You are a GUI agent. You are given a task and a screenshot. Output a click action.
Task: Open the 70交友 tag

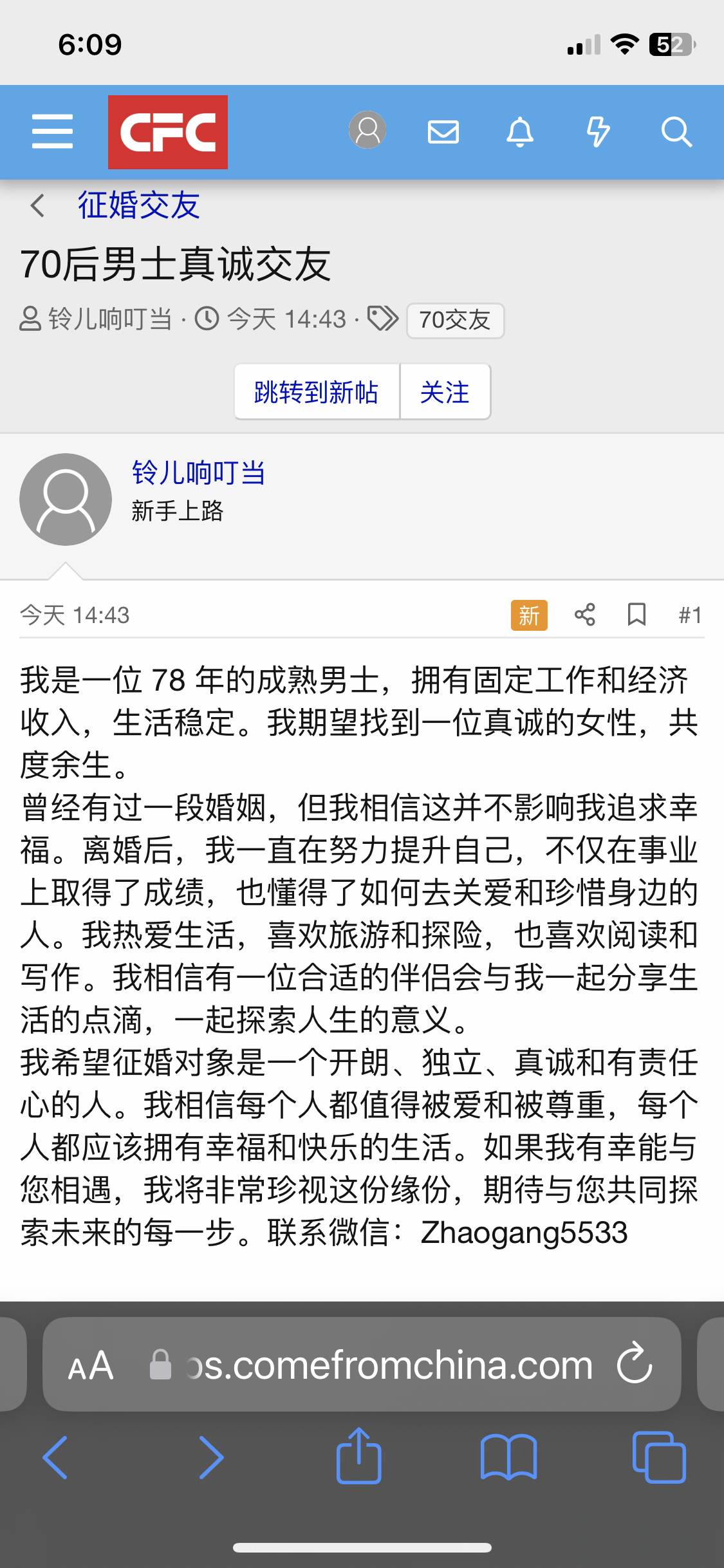[454, 320]
